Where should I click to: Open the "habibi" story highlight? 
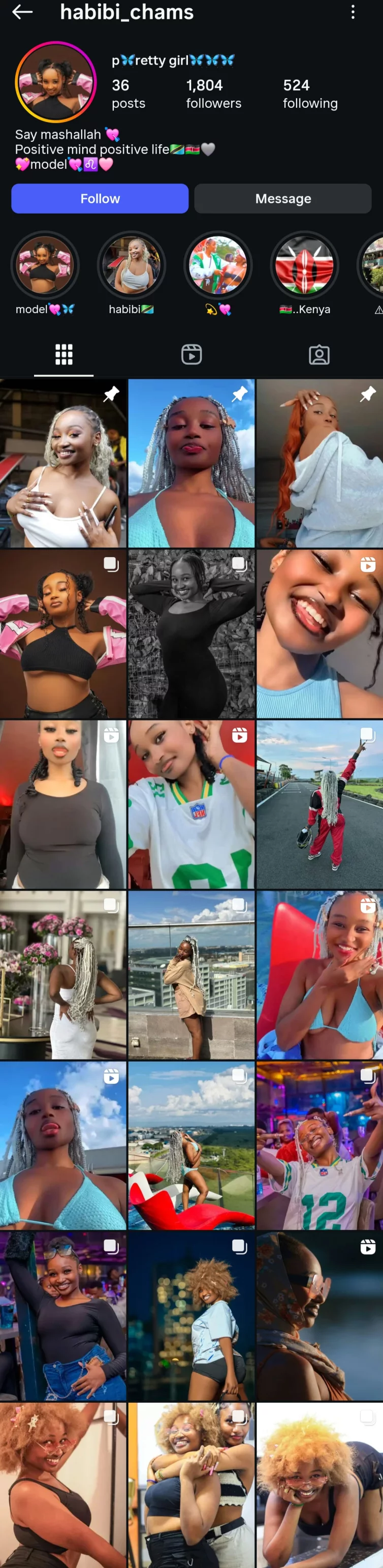[x=132, y=266]
